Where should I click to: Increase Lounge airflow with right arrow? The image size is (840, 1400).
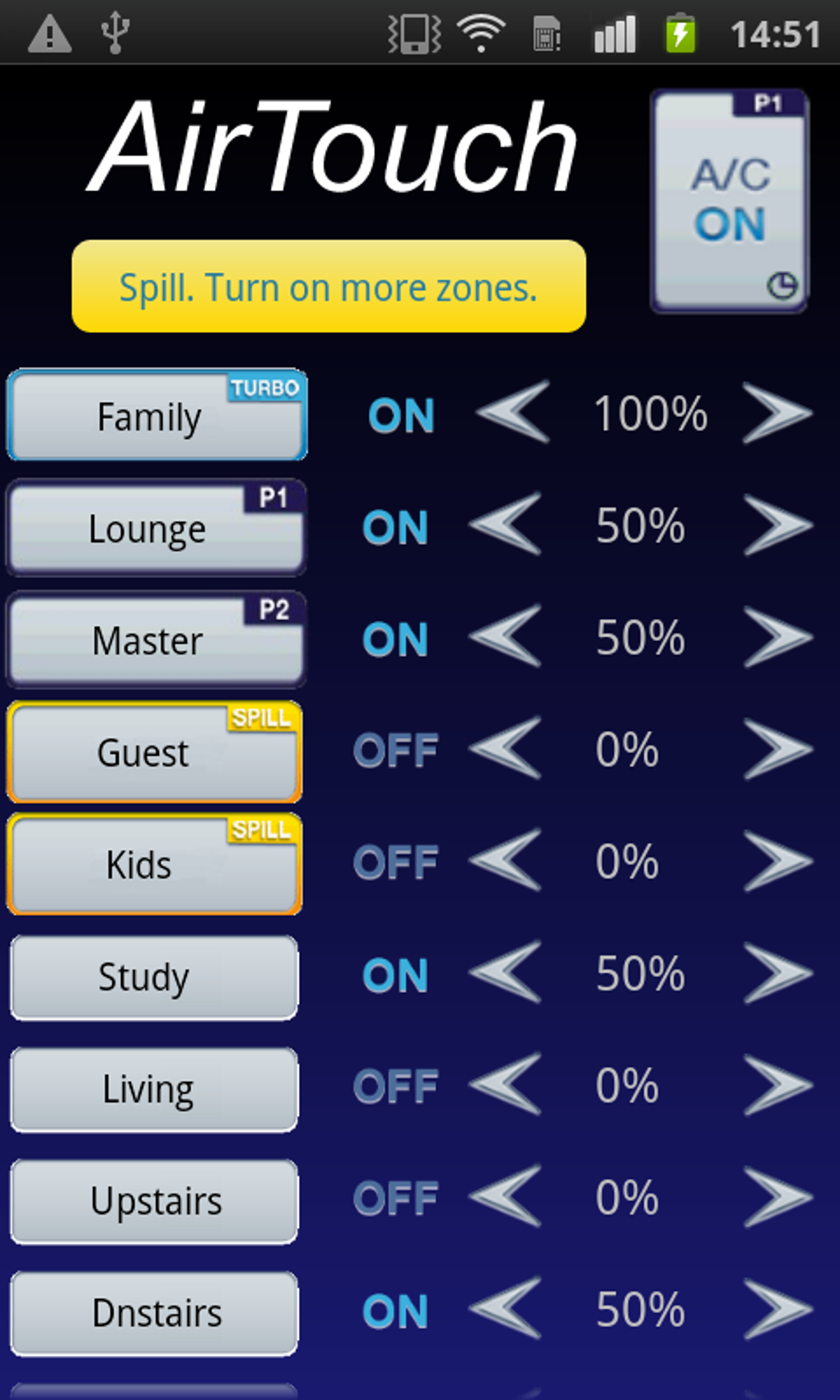pyautogui.click(x=777, y=525)
